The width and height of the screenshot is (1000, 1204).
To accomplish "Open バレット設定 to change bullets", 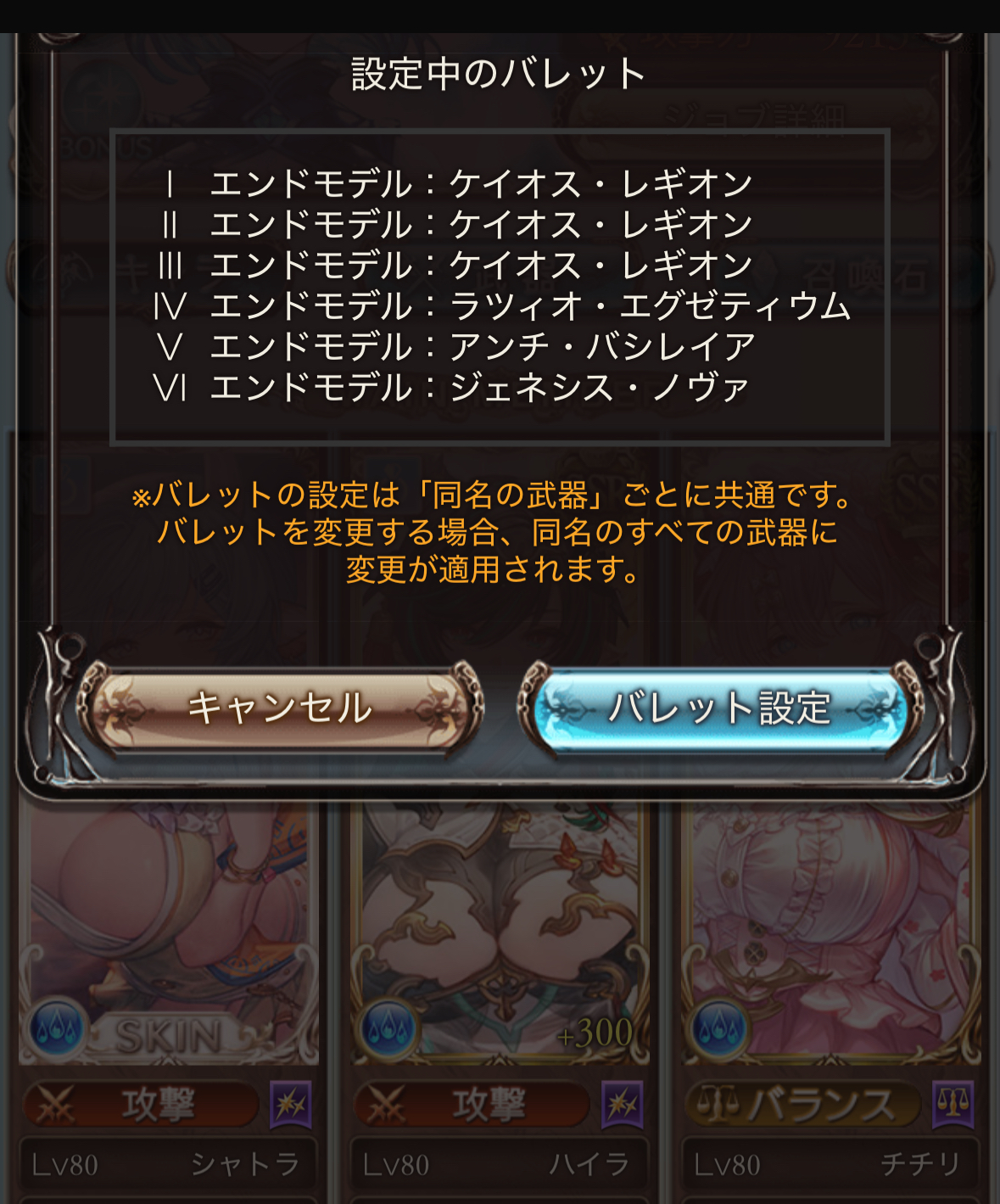I will click(x=719, y=708).
